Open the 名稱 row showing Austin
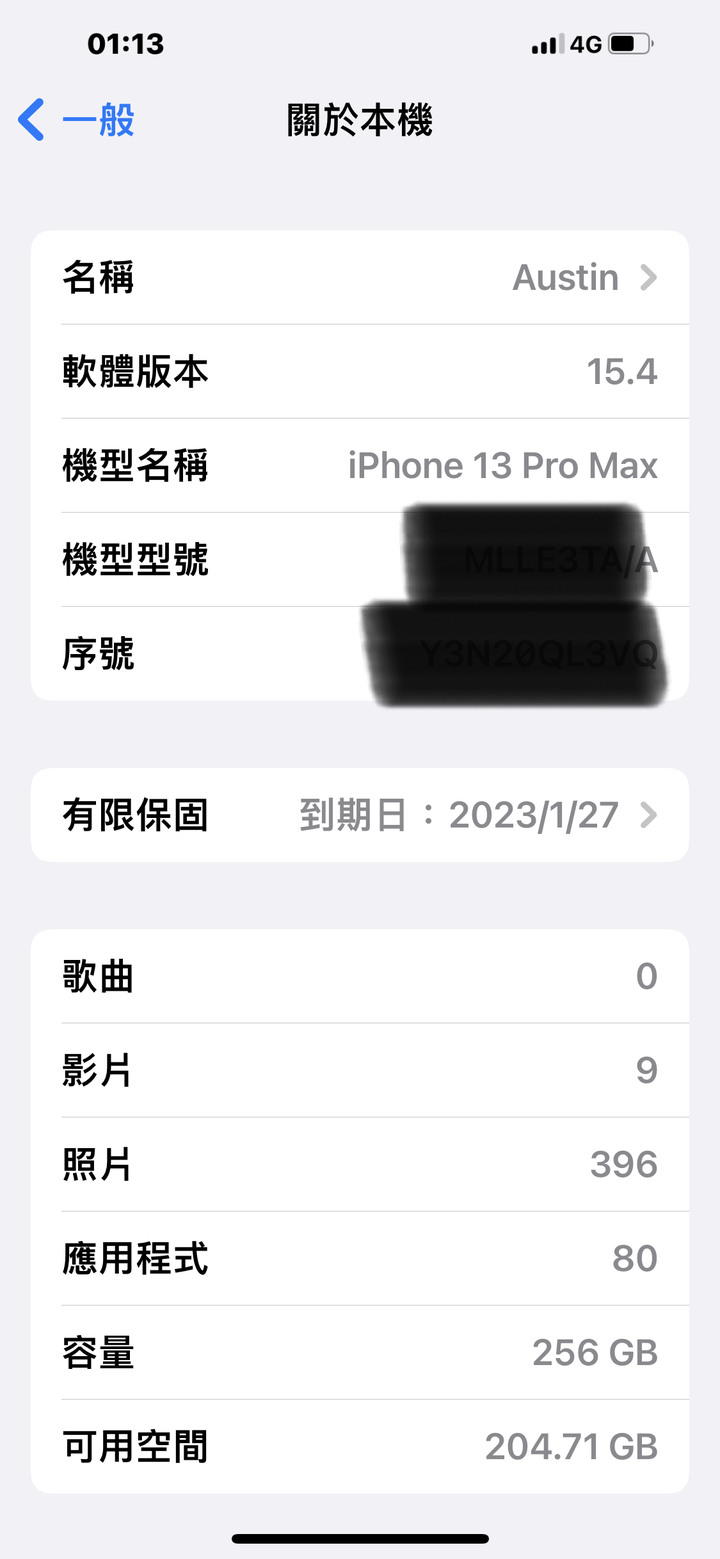 tap(360, 277)
